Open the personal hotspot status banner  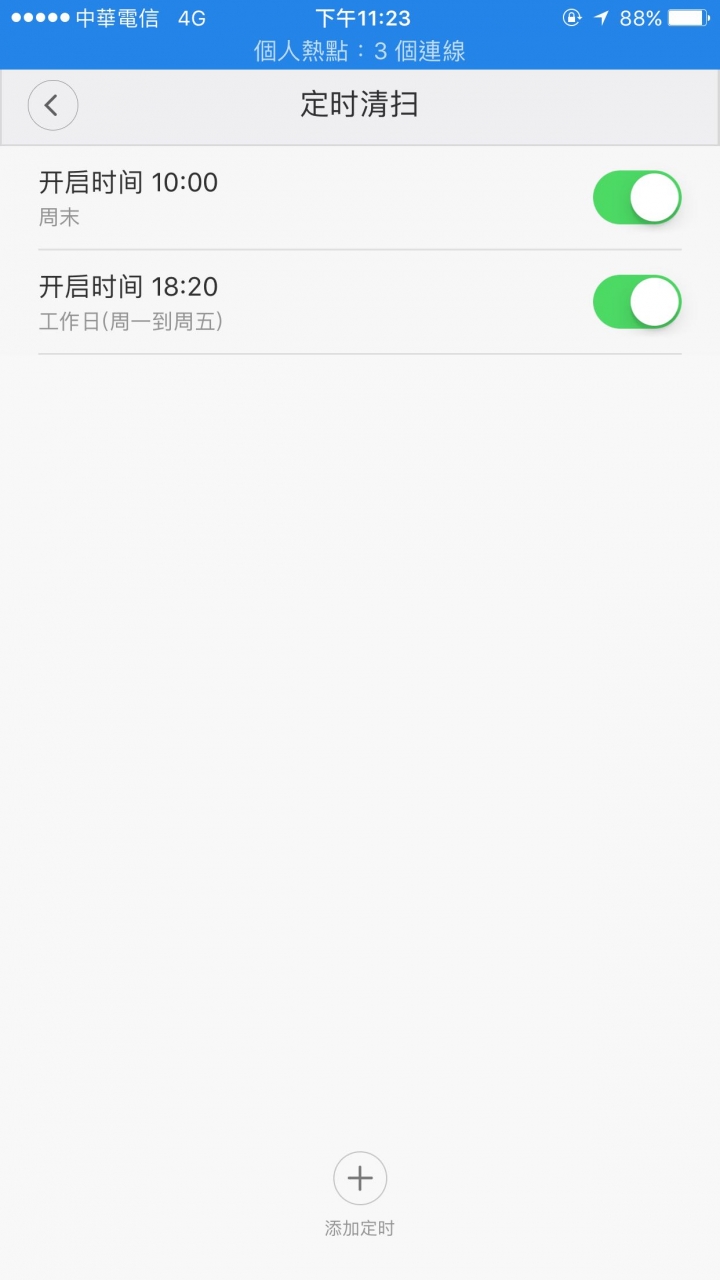pos(360,51)
